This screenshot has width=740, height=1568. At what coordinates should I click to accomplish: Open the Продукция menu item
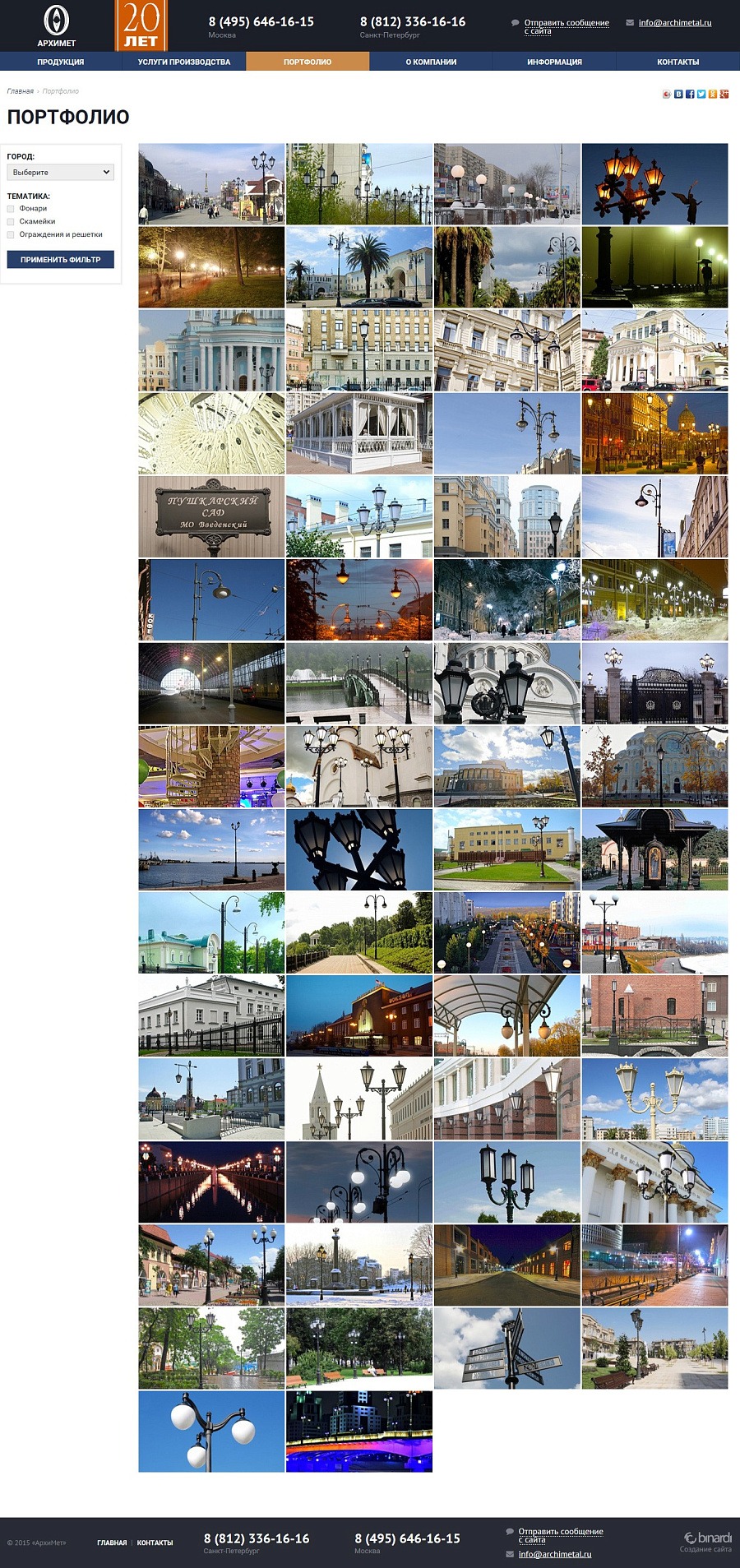61,62
